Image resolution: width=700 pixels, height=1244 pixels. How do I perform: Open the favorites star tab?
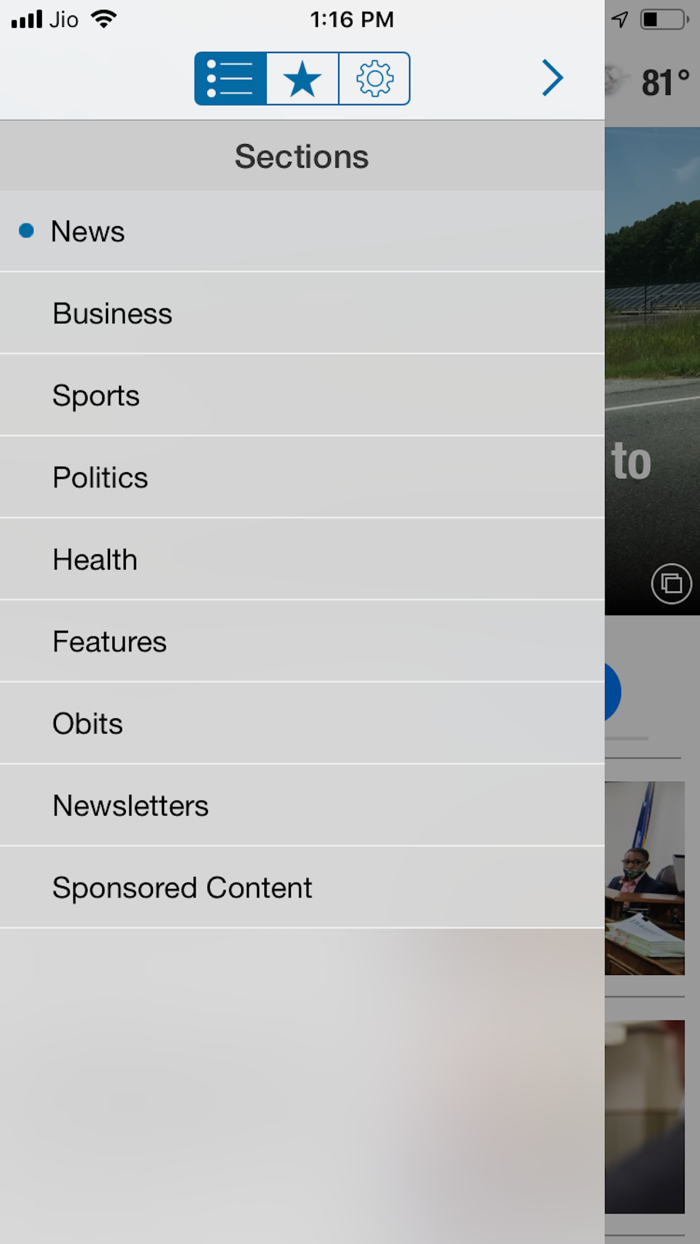[x=303, y=78]
